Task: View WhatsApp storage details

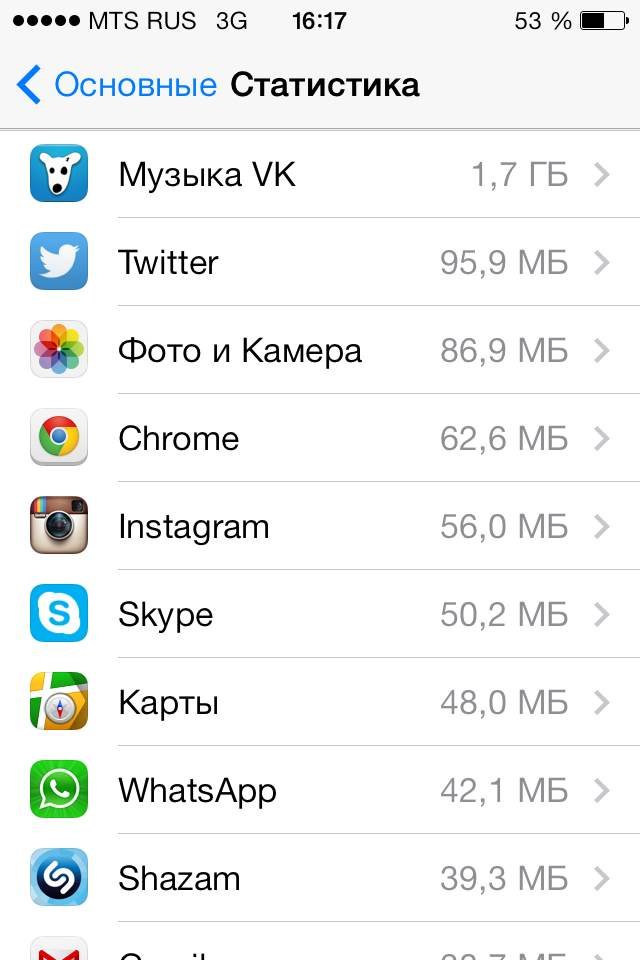Action: click(320, 791)
